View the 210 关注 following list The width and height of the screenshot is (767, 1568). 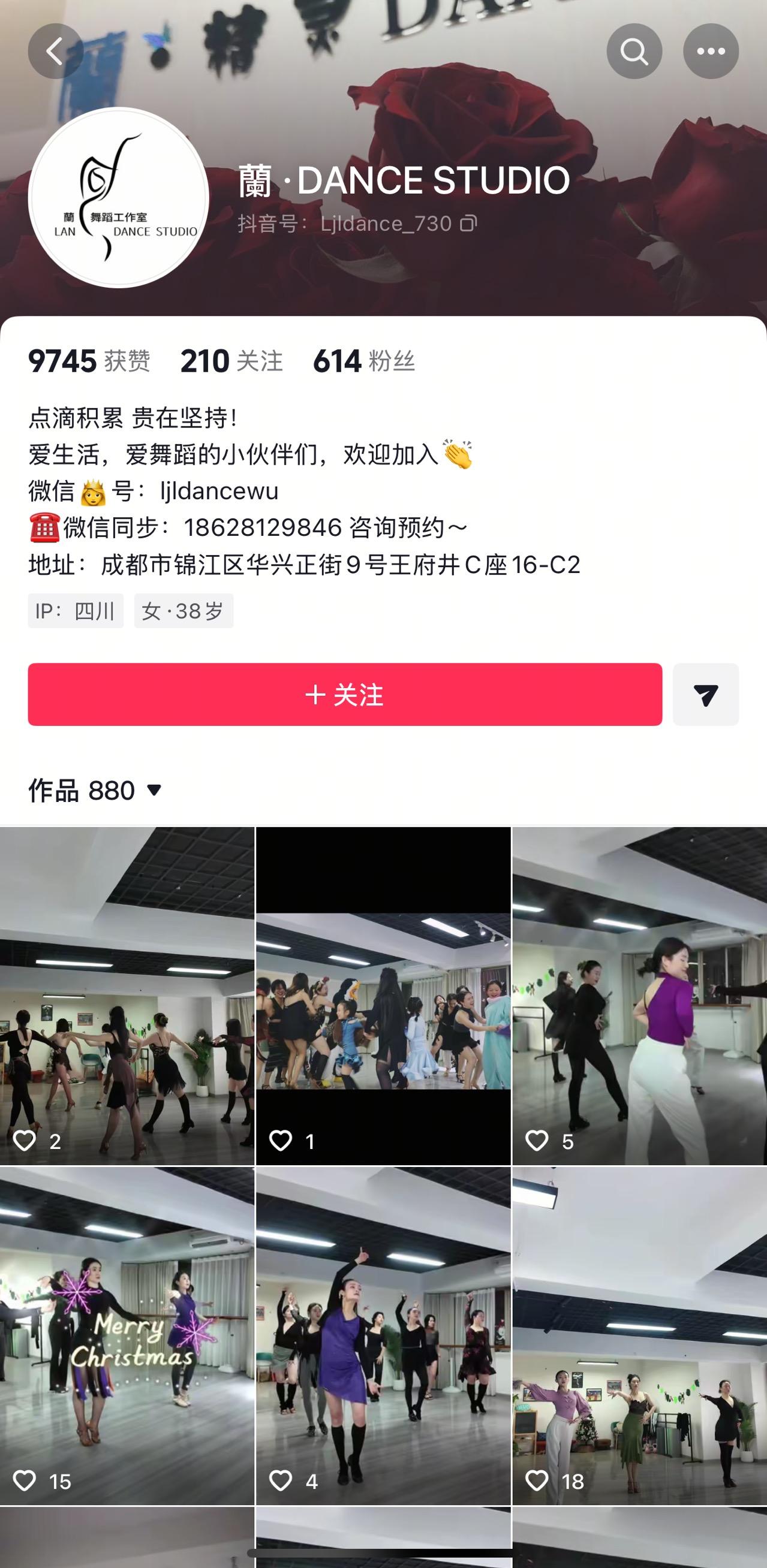point(231,361)
